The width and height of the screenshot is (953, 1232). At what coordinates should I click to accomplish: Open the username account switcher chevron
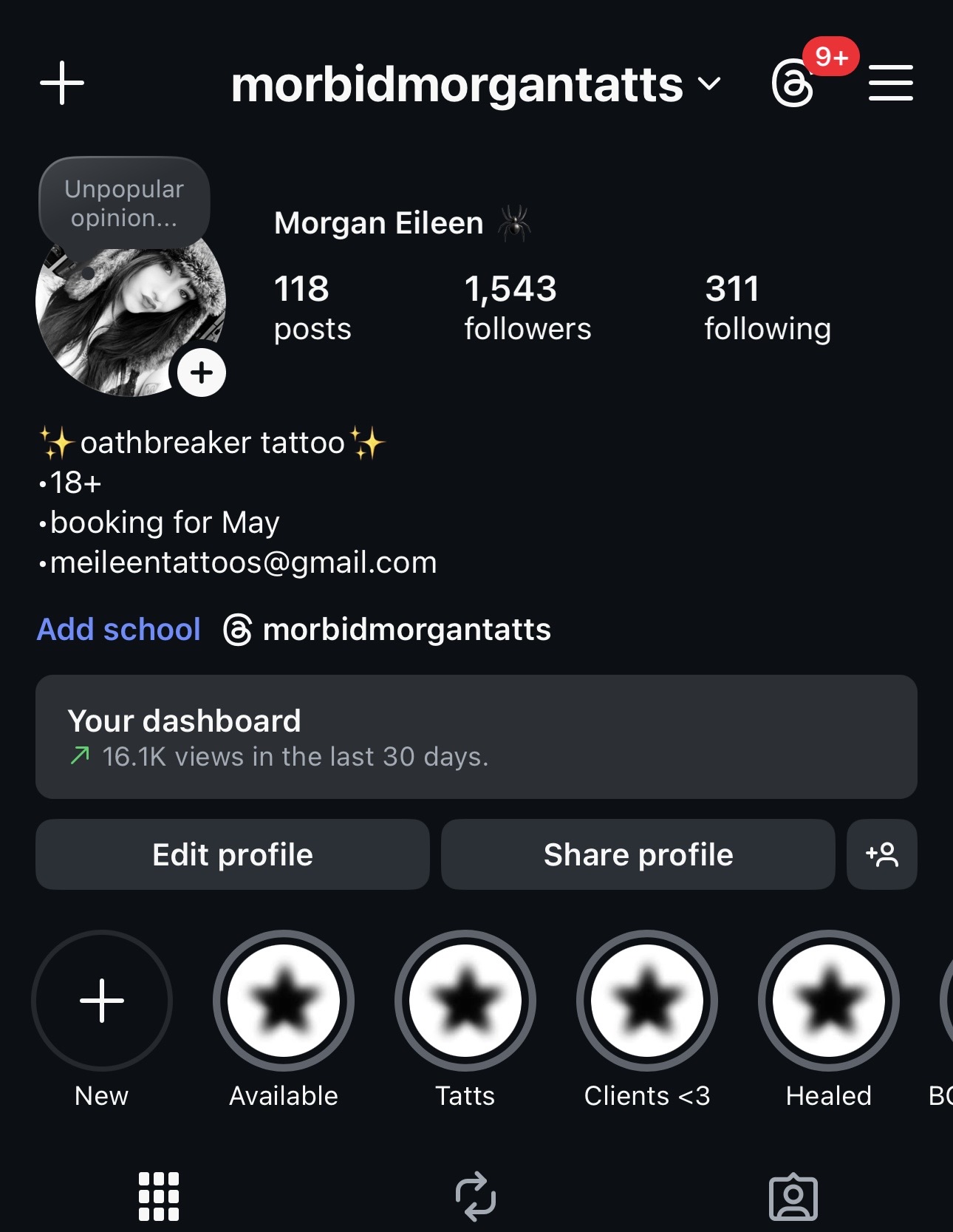click(708, 85)
